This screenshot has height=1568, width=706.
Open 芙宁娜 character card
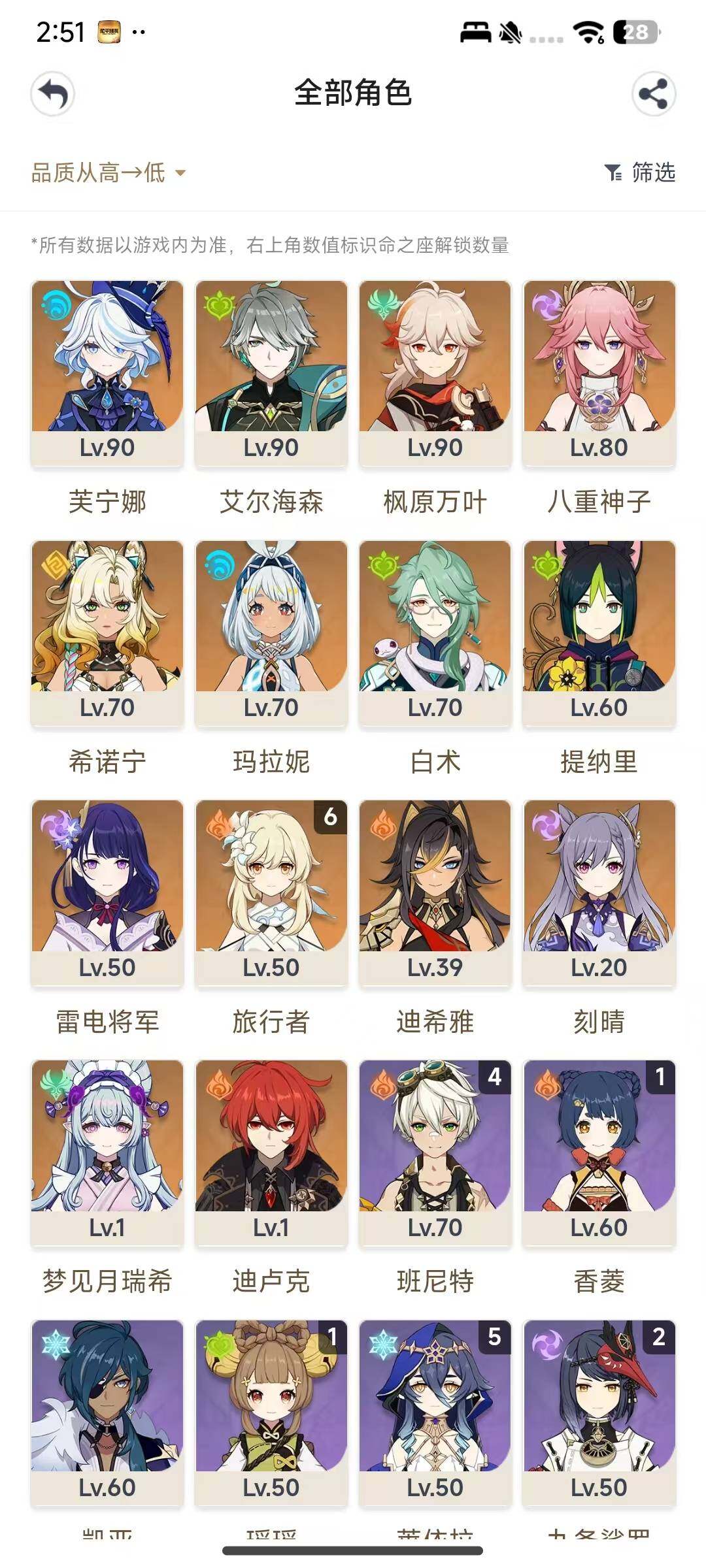(107, 372)
